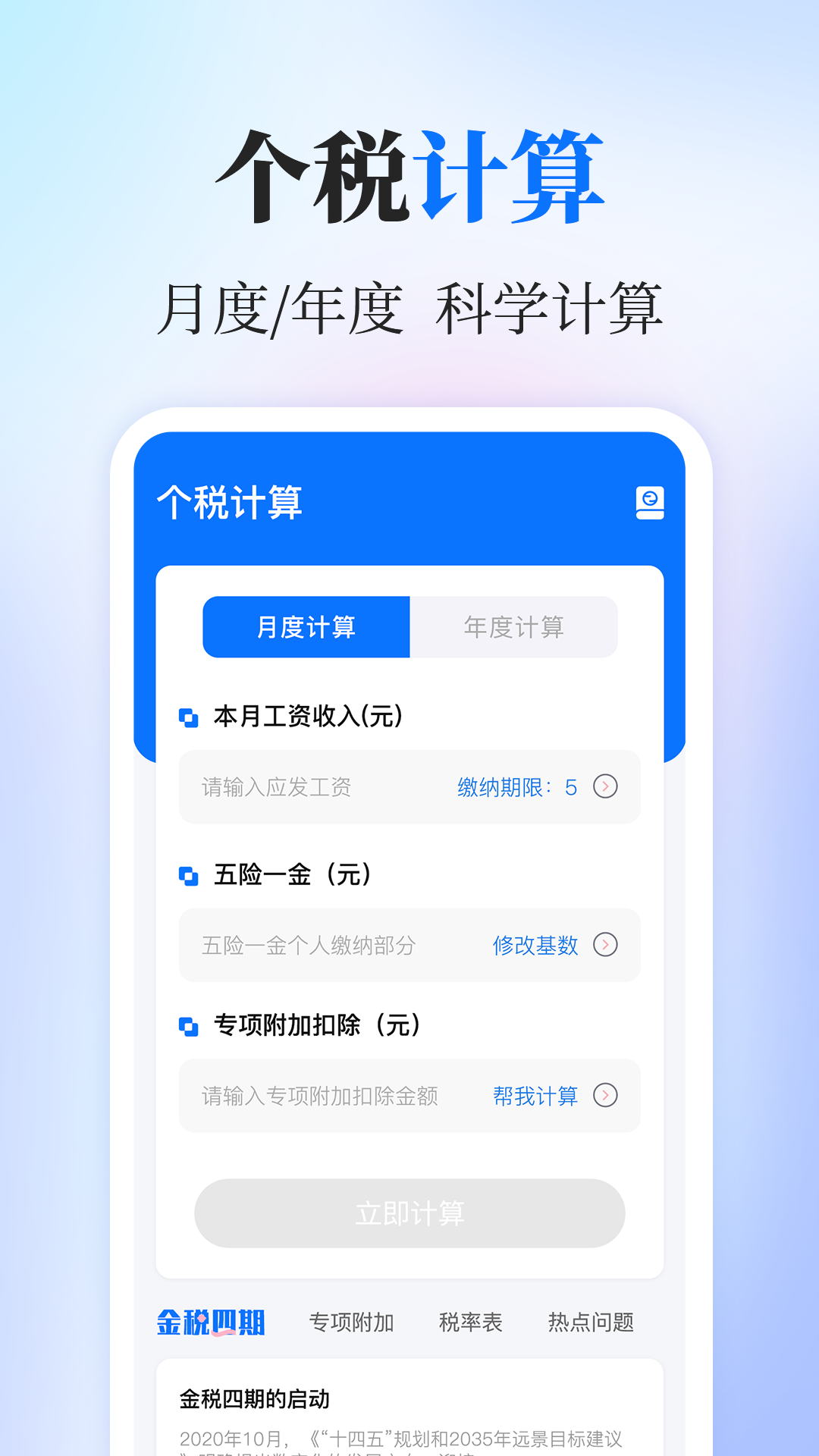Open the 热点问题 section
819x1456 pixels.
[x=592, y=1322]
